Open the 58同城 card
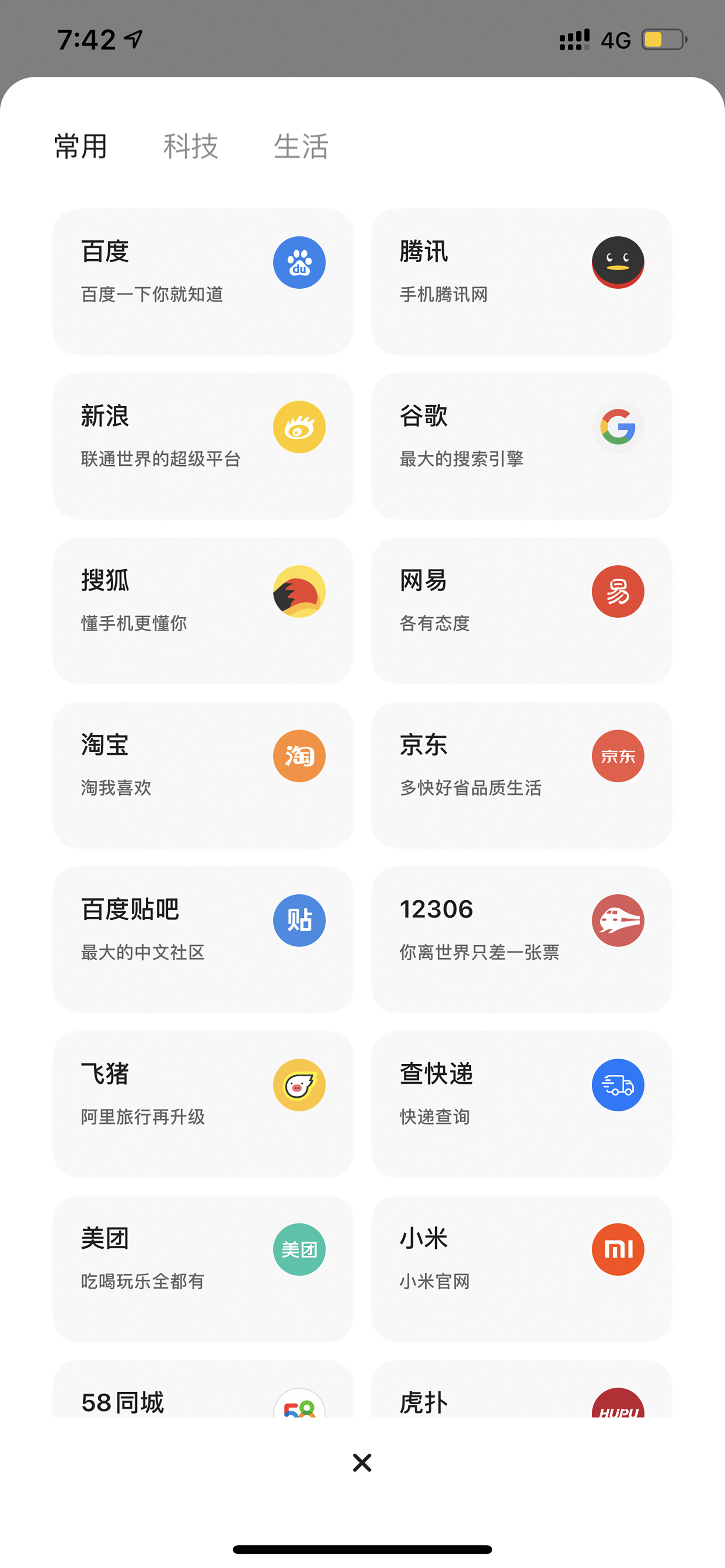The width and height of the screenshot is (725, 1568). click(x=203, y=1388)
